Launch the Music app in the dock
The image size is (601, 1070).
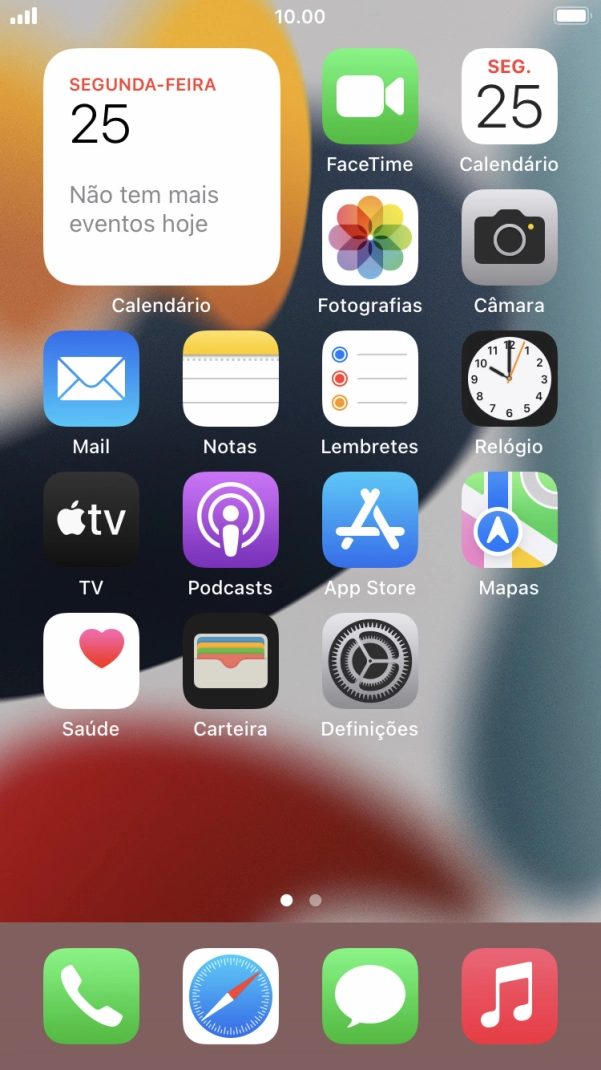pyautogui.click(x=509, y=996)
